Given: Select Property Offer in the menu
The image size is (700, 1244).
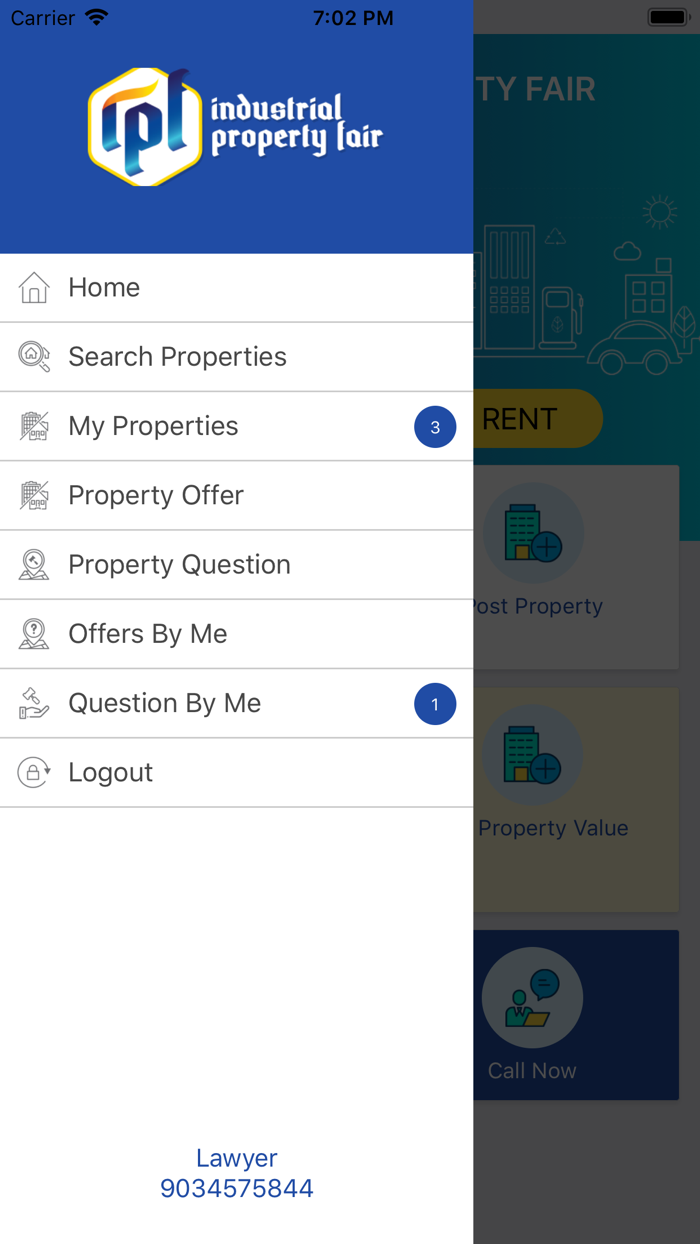Looking at the screenshot, I should coord(236,495).
